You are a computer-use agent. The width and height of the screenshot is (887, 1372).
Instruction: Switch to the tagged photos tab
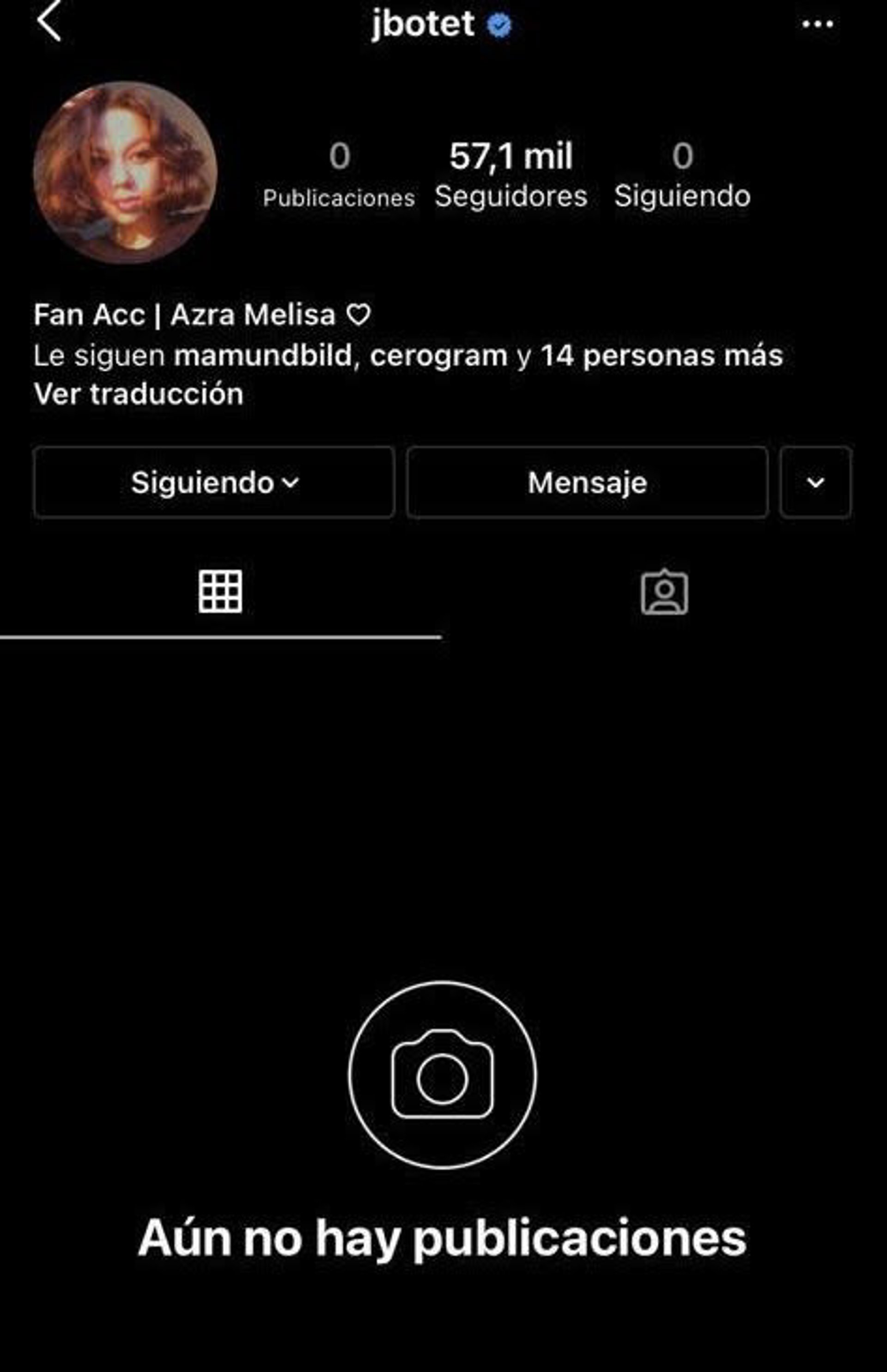(664, 592)
